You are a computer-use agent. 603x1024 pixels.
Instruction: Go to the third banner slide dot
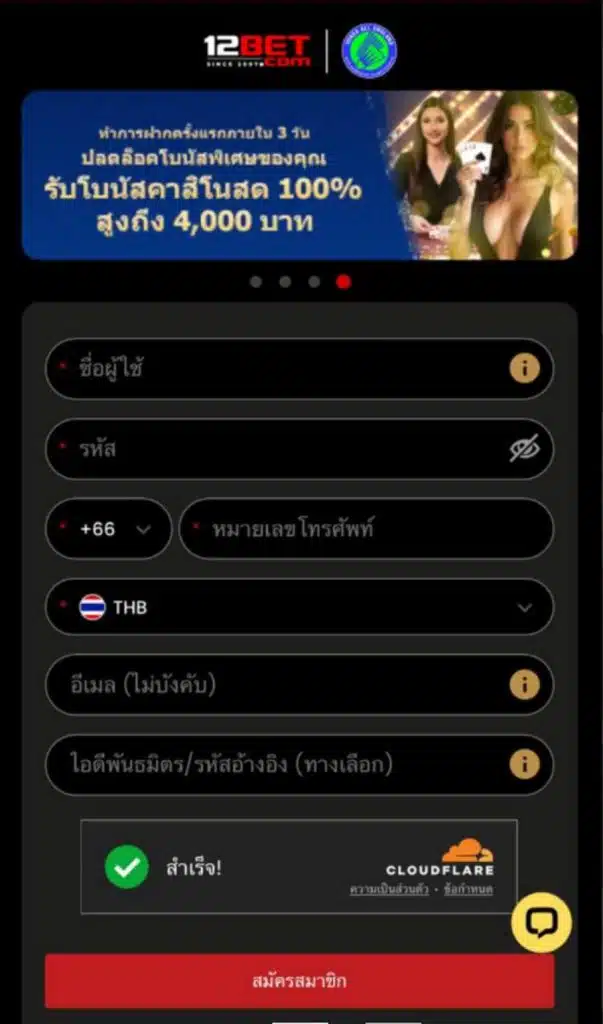pos(314,282)
